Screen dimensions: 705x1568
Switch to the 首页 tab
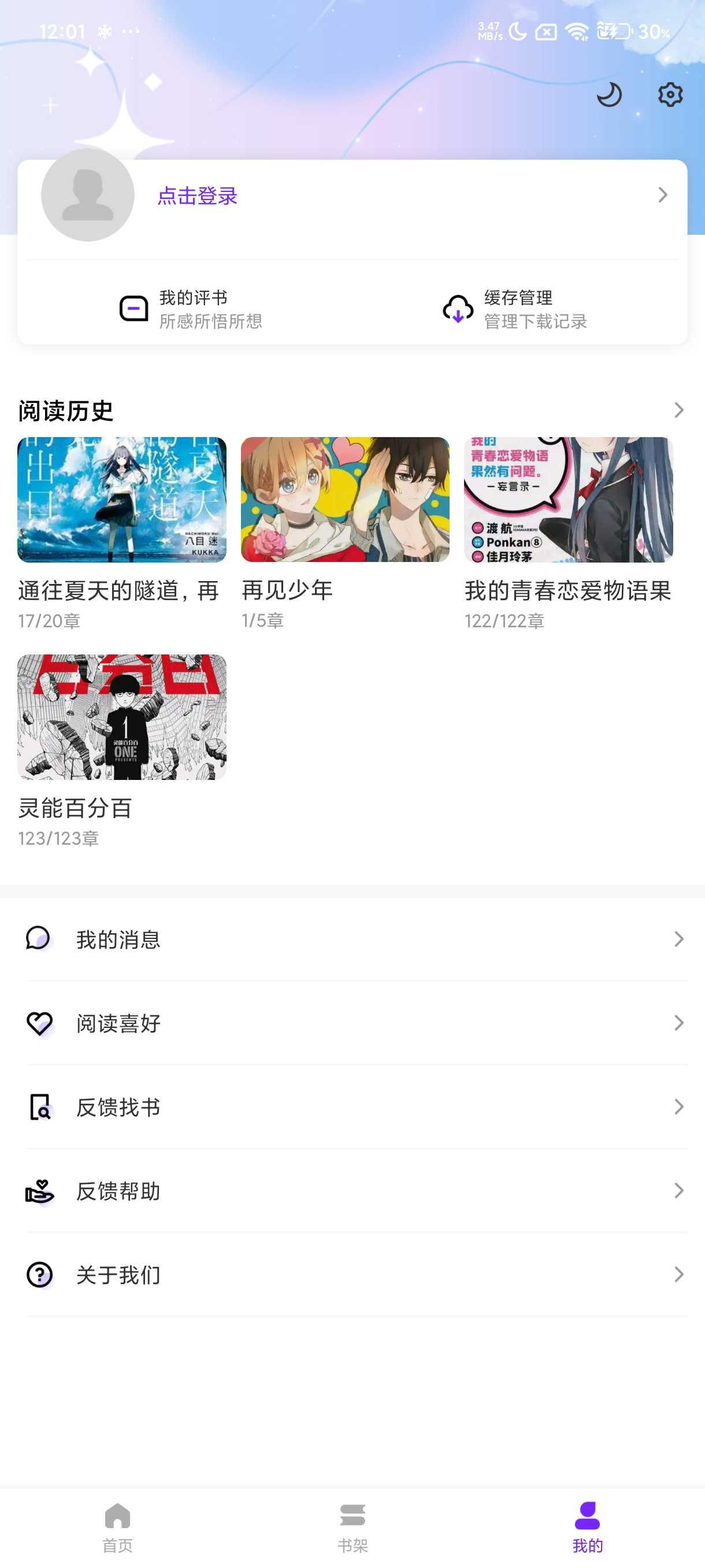tap(117, 1526)
